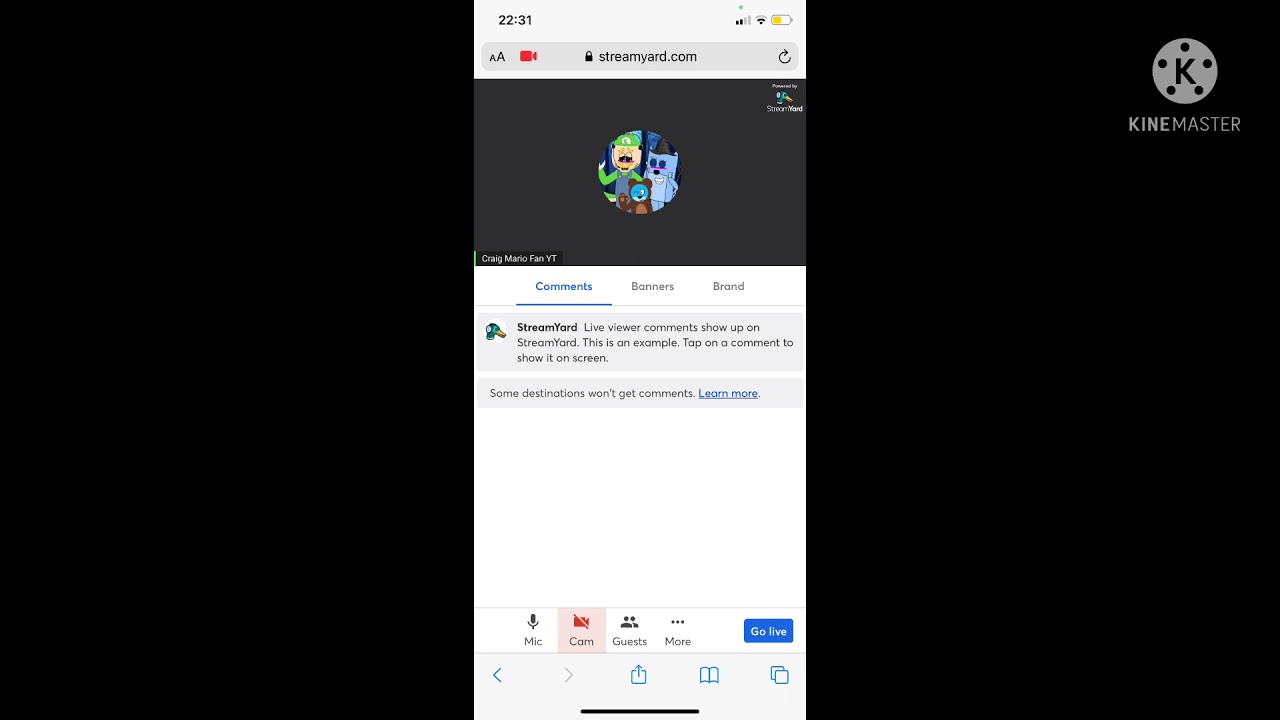Open the Safari share sheet
This screenshot has width=1280, height=720.
pyautogui.click(x=639, y=675)
